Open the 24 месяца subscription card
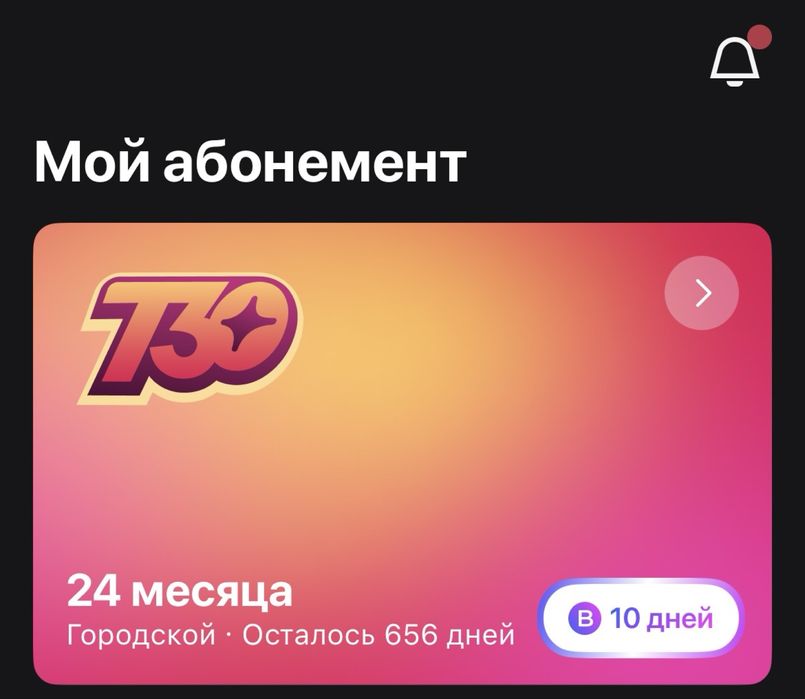 tap(400, 450)
